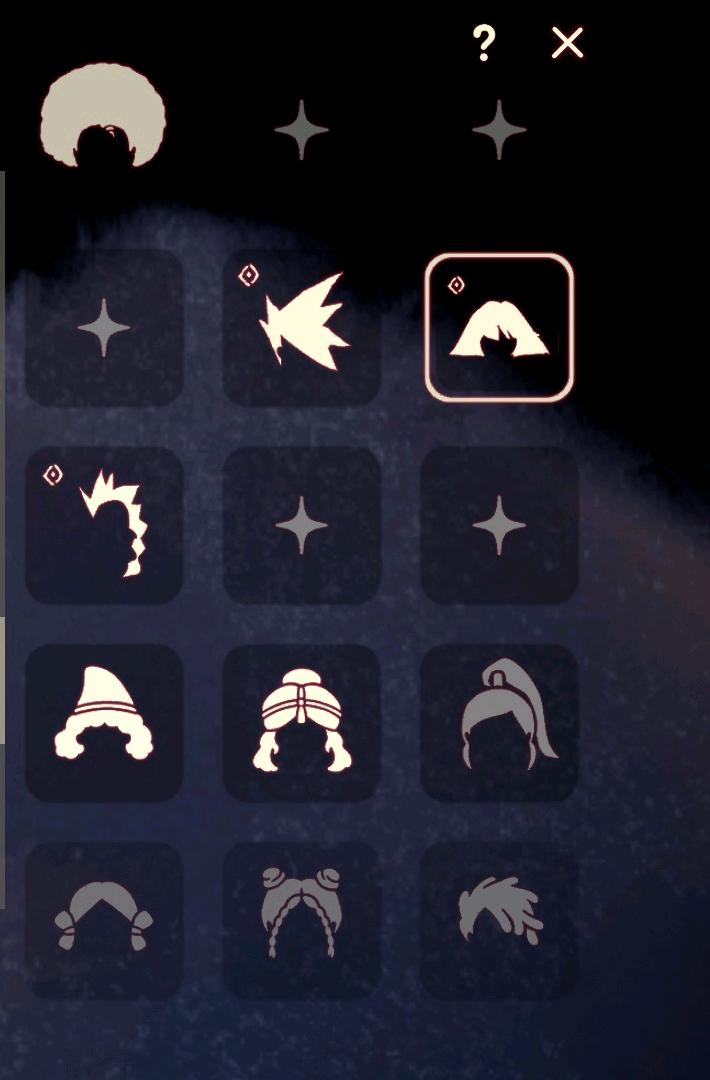The image size is (710, 1080).
Task: Select the pointed hat with curls hairstyle
Action: pos(104,722)
